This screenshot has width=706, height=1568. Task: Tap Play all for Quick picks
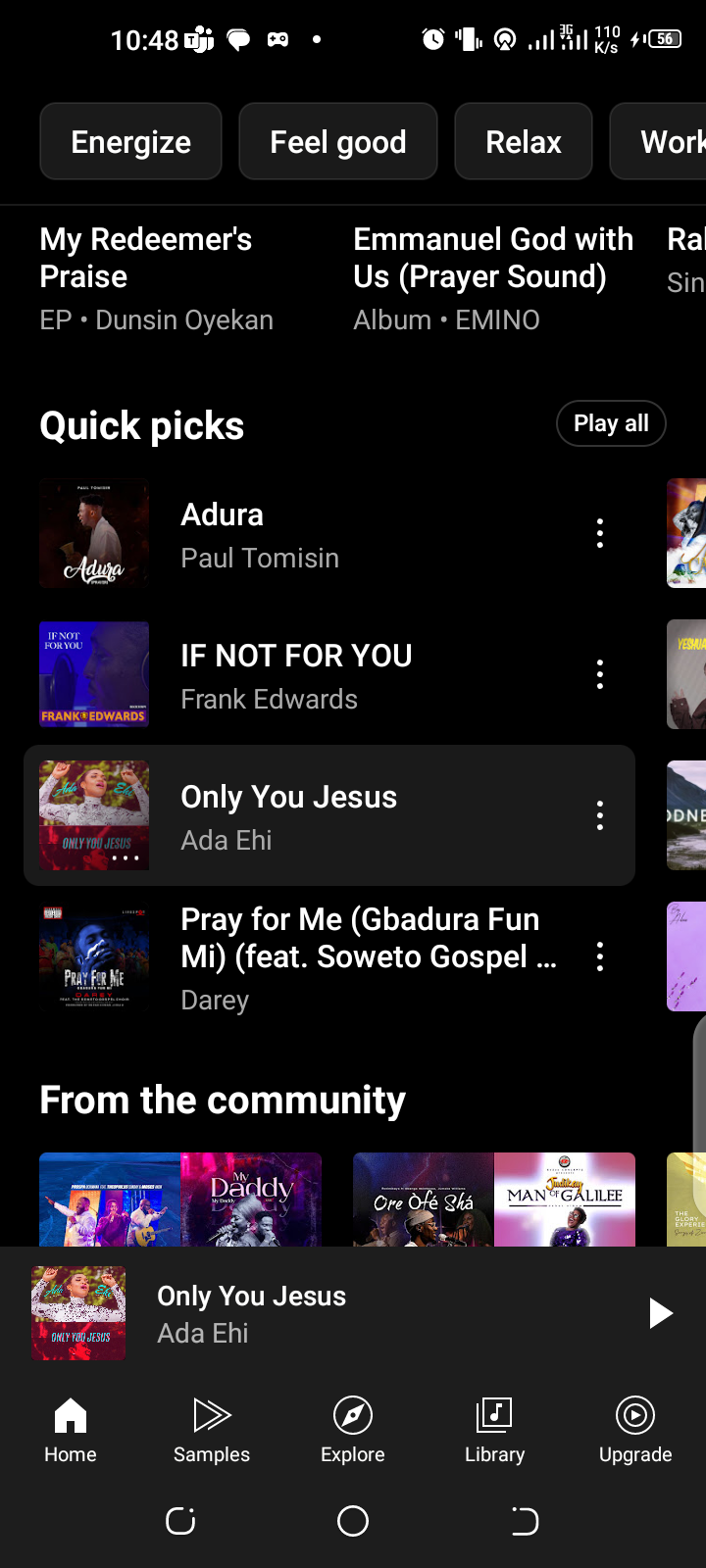tap(611, 423)
